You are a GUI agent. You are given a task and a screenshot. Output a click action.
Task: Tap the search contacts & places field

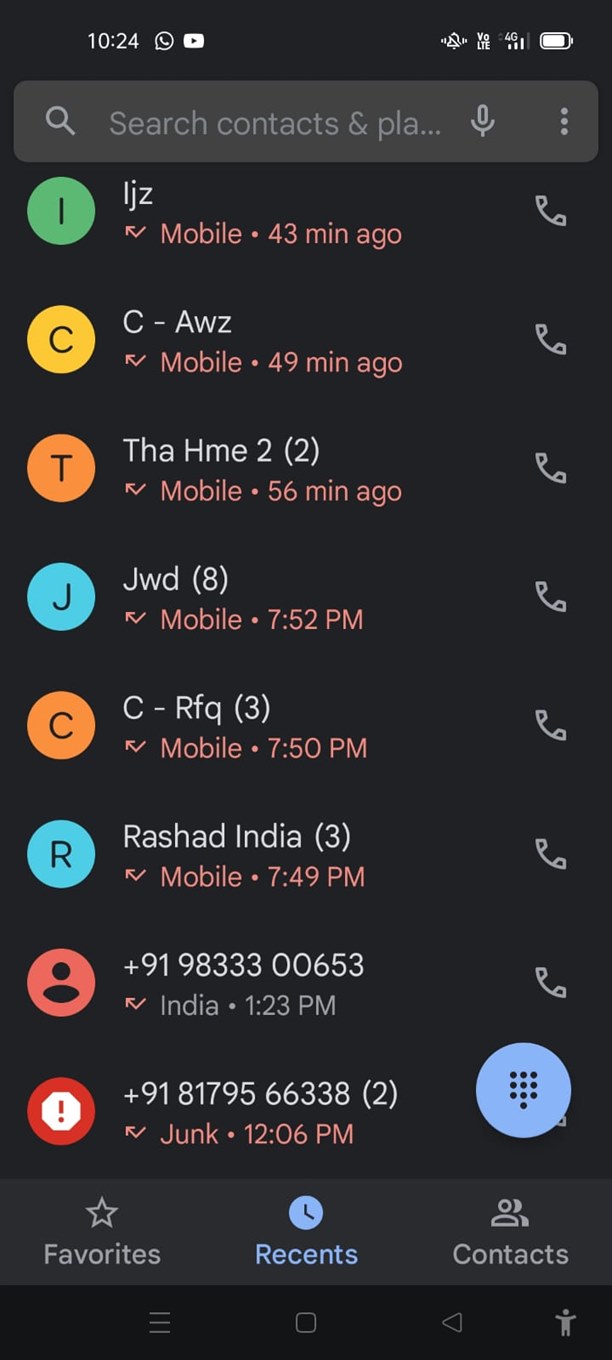click(x=270, y=123)
